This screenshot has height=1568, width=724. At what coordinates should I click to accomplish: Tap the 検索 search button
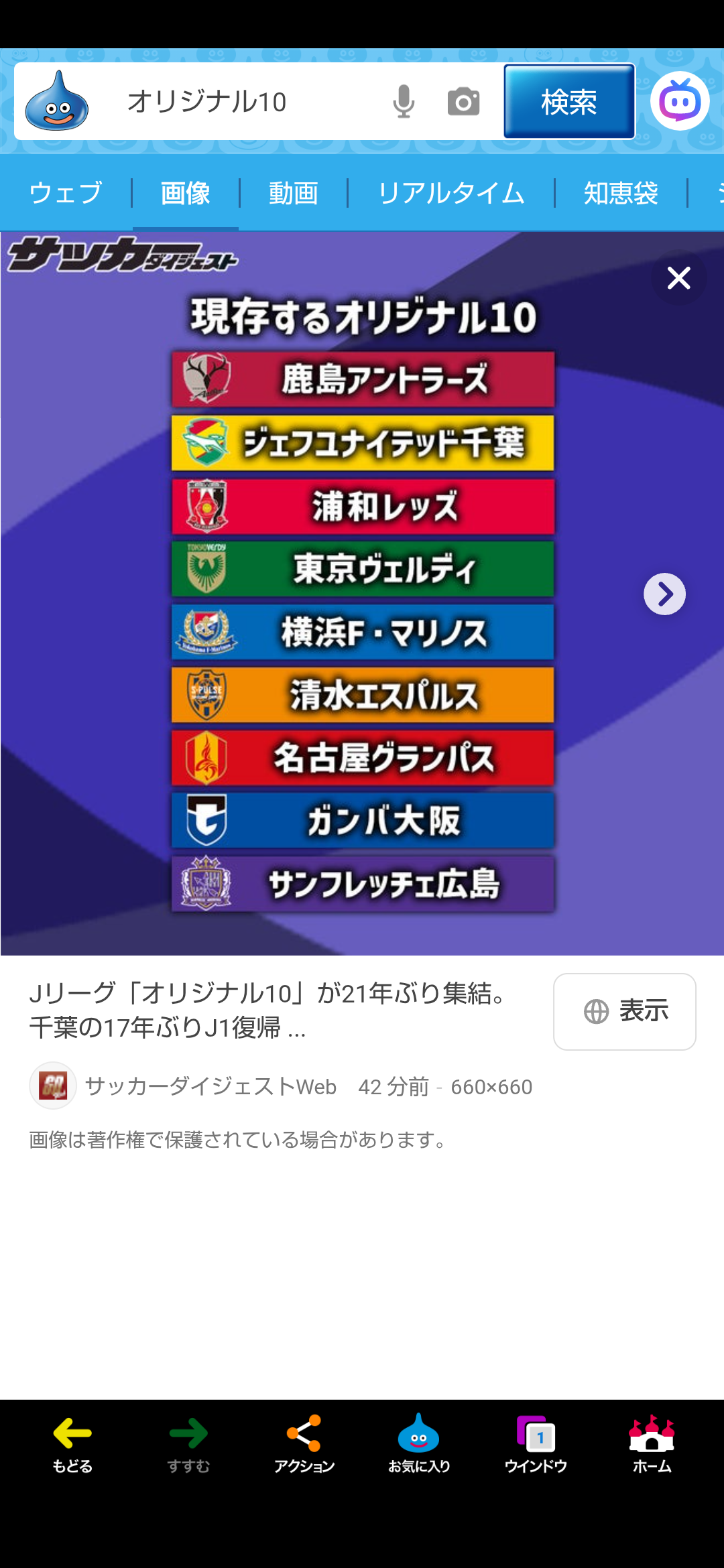tap(569, 102)
